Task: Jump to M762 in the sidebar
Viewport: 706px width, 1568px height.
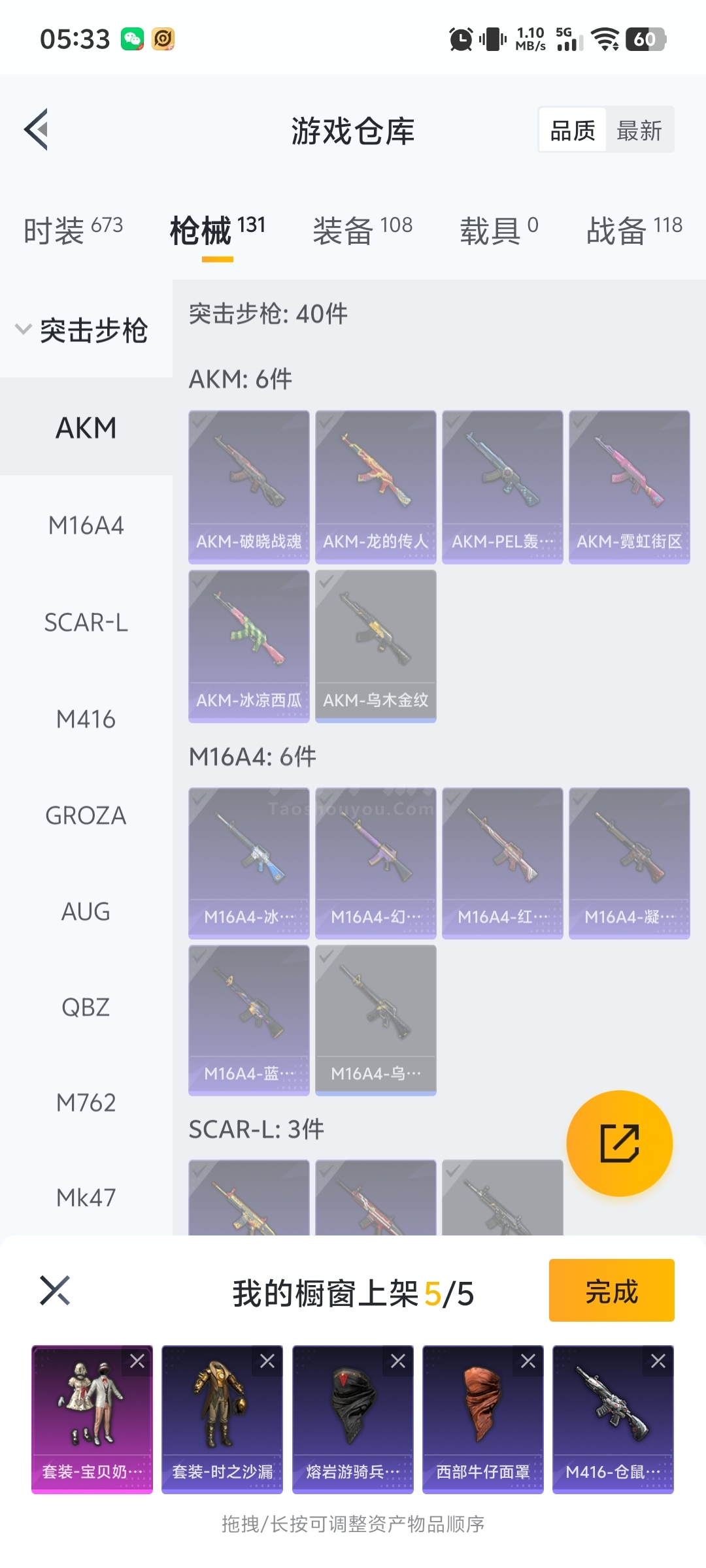Action: point(86,1103)
